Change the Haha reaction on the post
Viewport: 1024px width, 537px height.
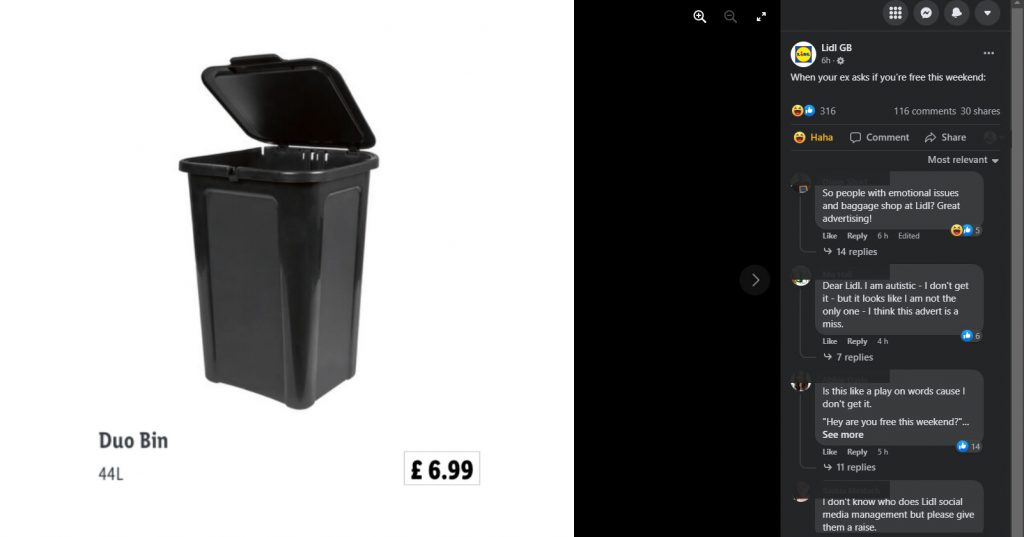tap(813, 137)
